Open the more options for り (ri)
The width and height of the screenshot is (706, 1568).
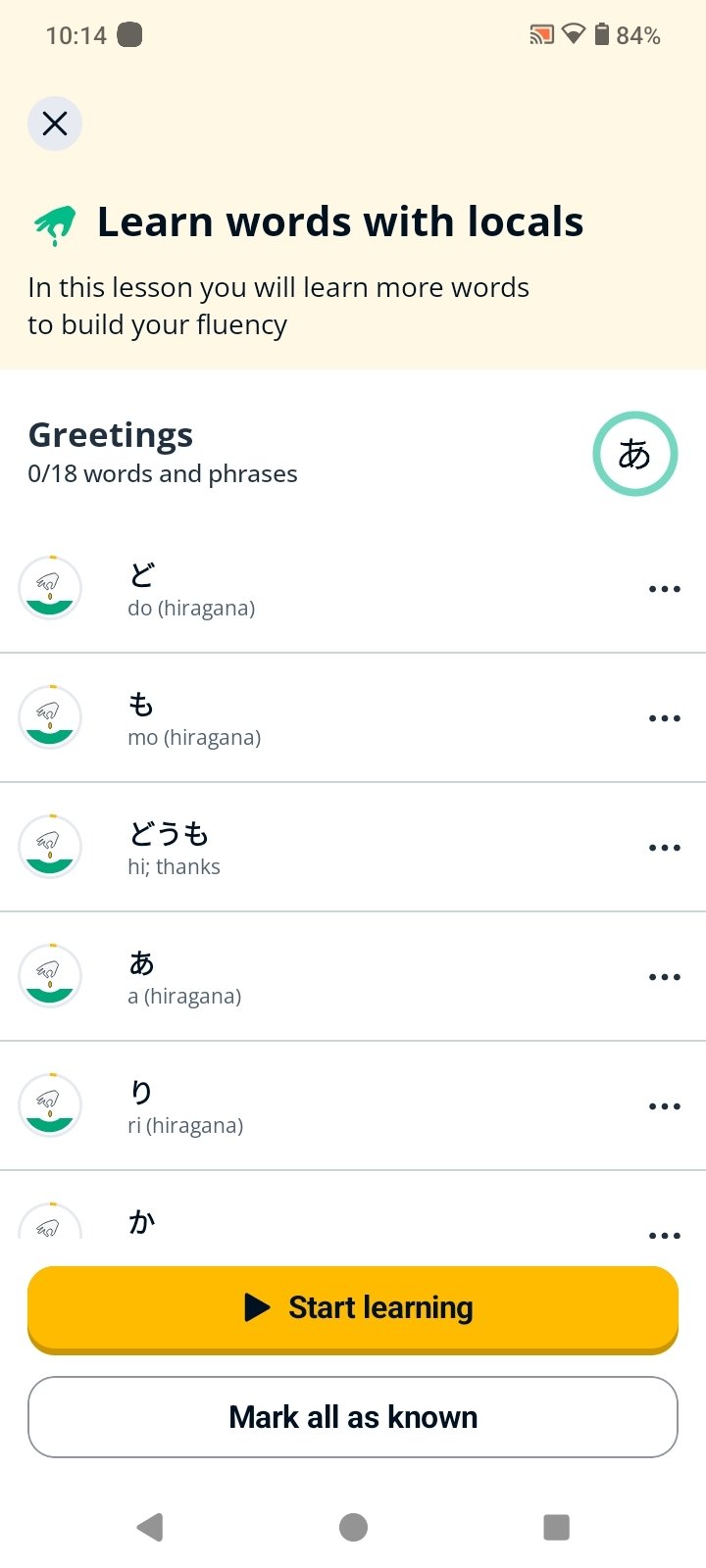click(x=664, y=1106)
